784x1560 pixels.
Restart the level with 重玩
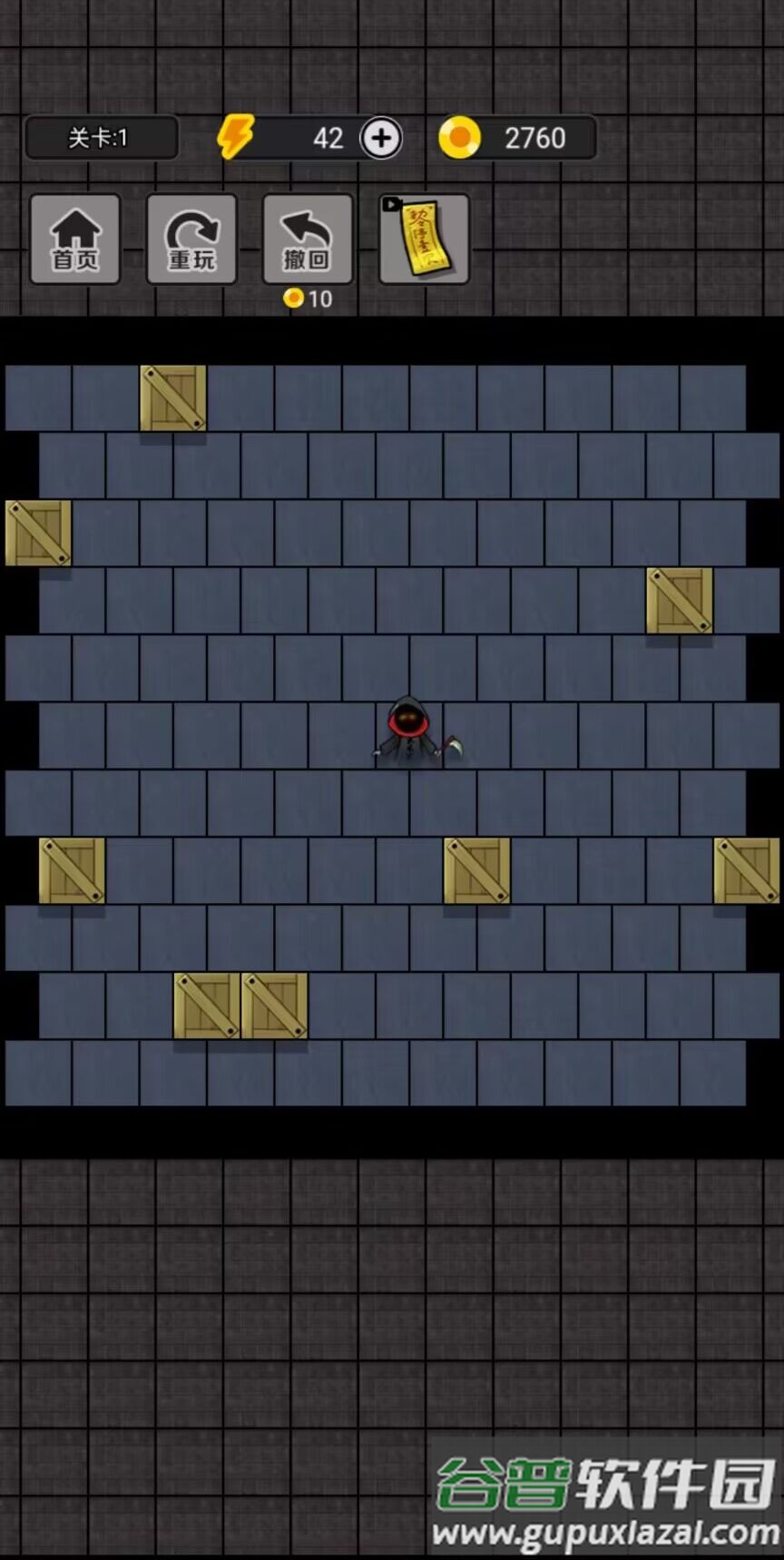191,240
